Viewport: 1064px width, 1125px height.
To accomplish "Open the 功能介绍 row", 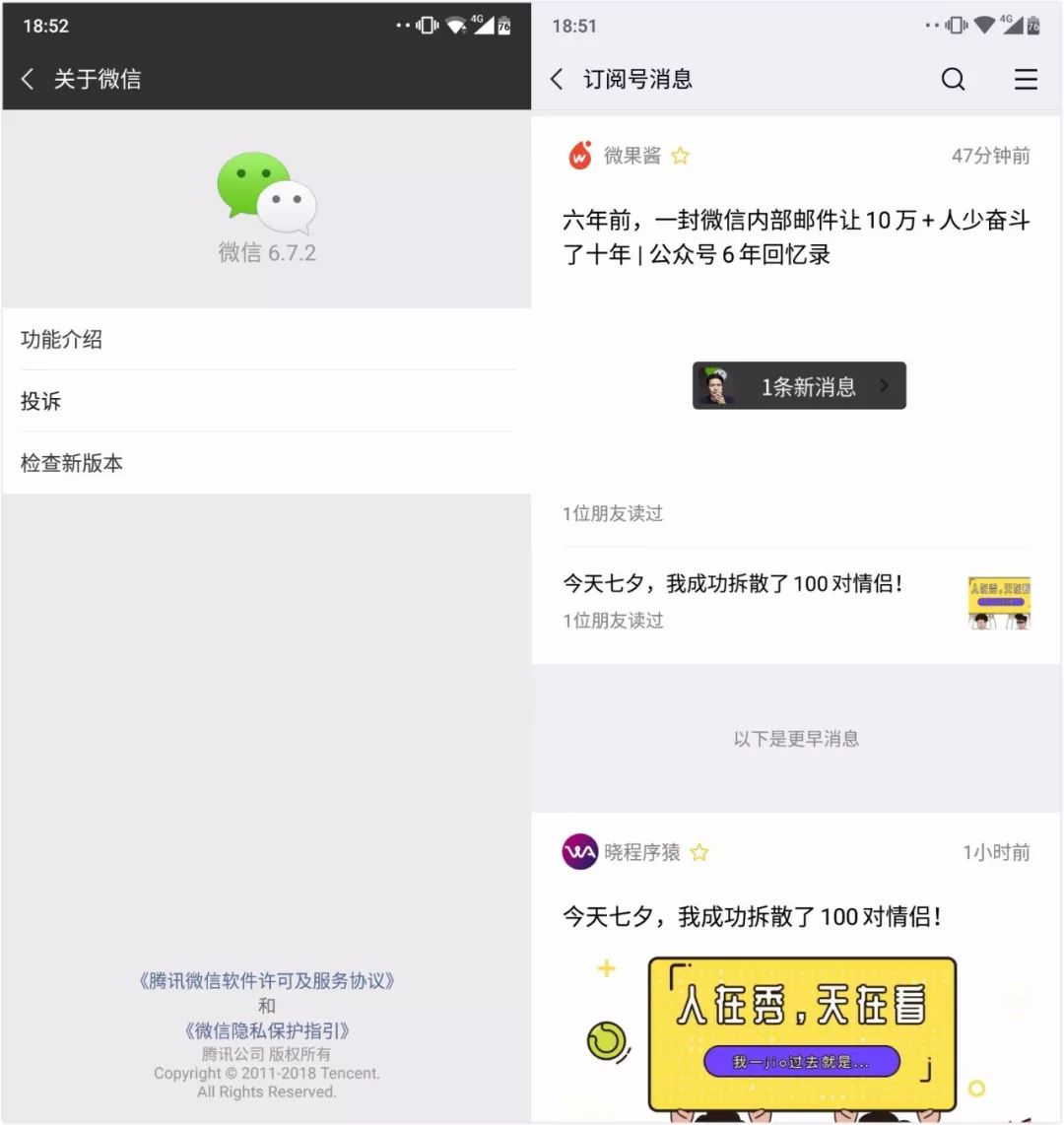I will [x=267, y=339].
